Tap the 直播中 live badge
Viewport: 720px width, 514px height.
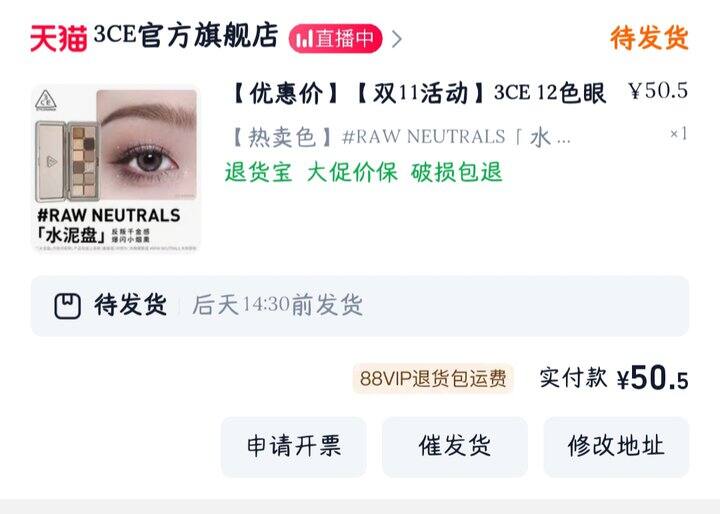[335, 39]
